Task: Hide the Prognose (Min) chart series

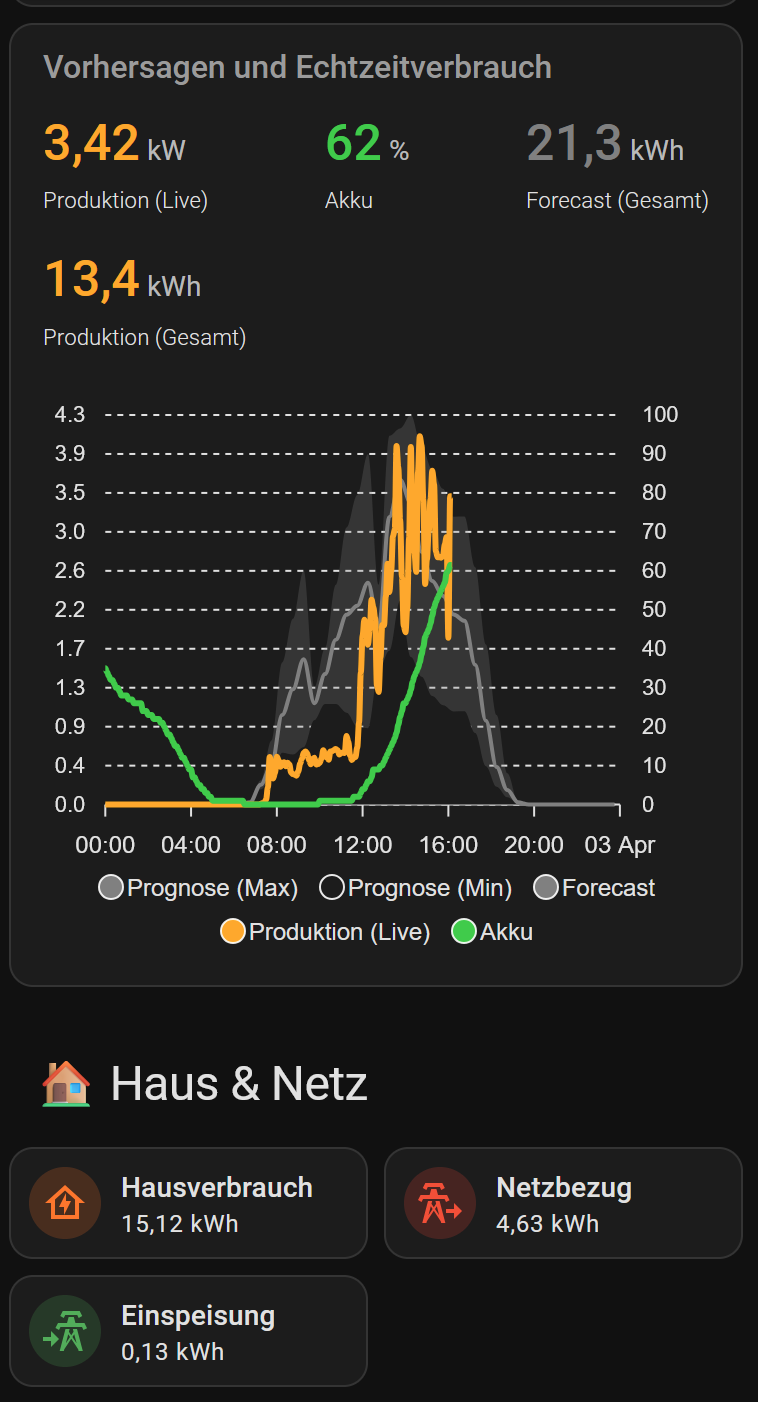Action: click(416, 888)
